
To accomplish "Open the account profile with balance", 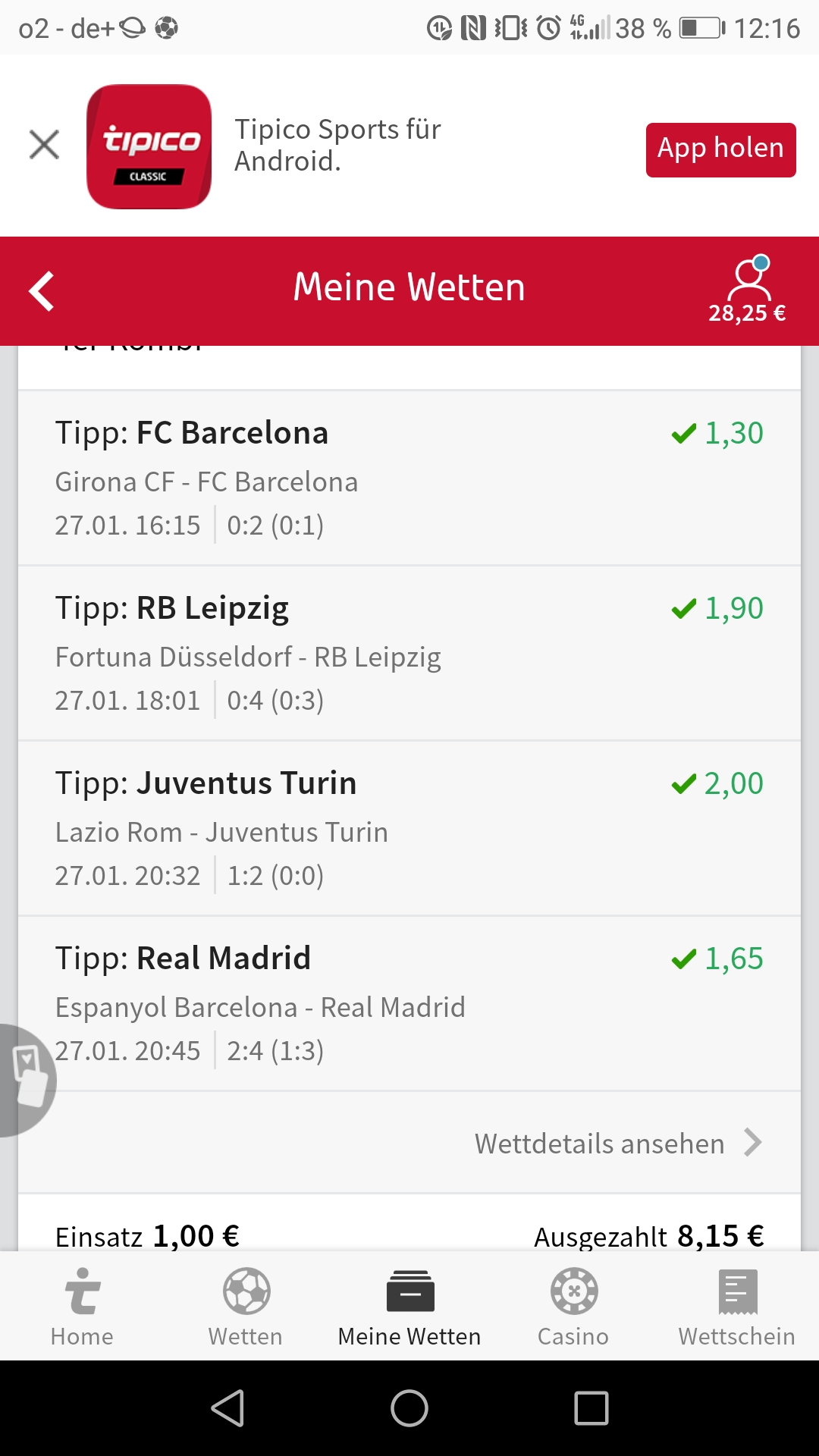I will coord(748,291).
